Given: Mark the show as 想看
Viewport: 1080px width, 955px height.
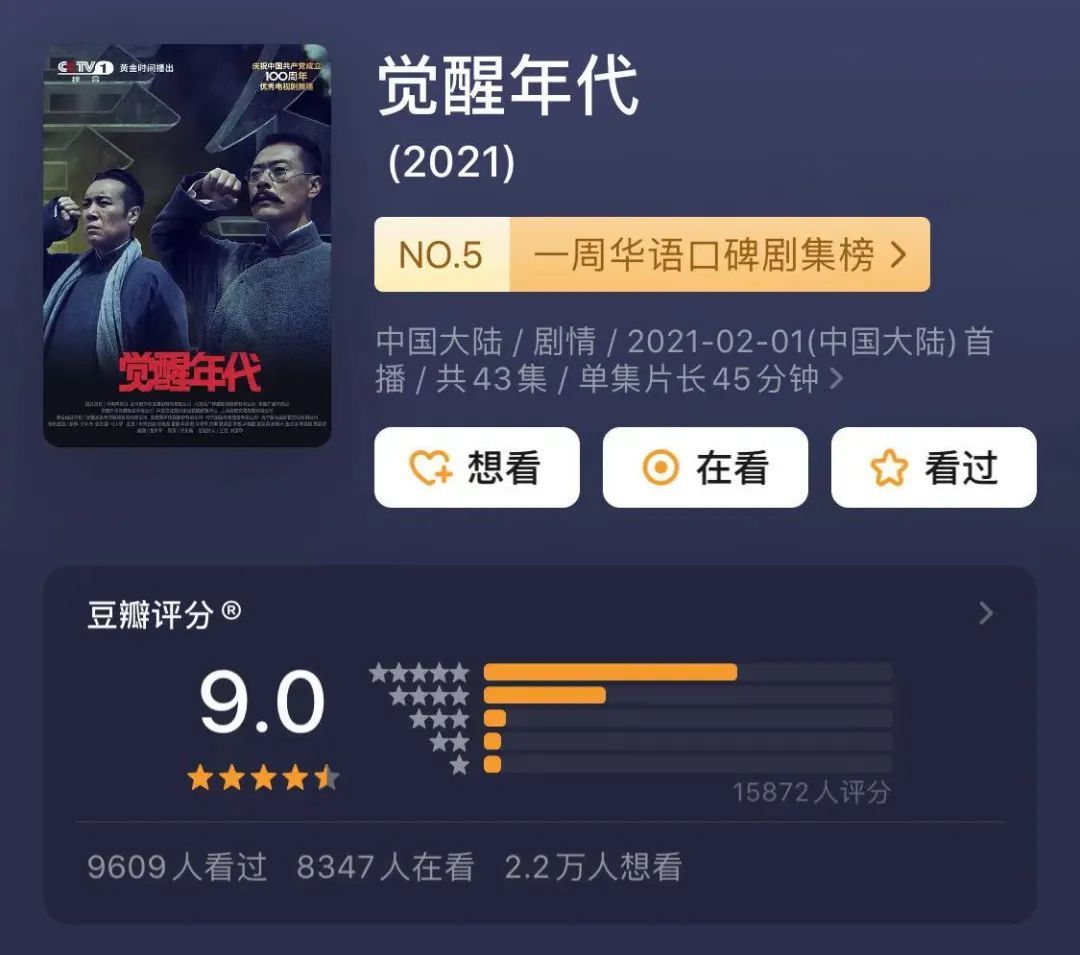Looking at the screenshot, I should click(477, 468).
